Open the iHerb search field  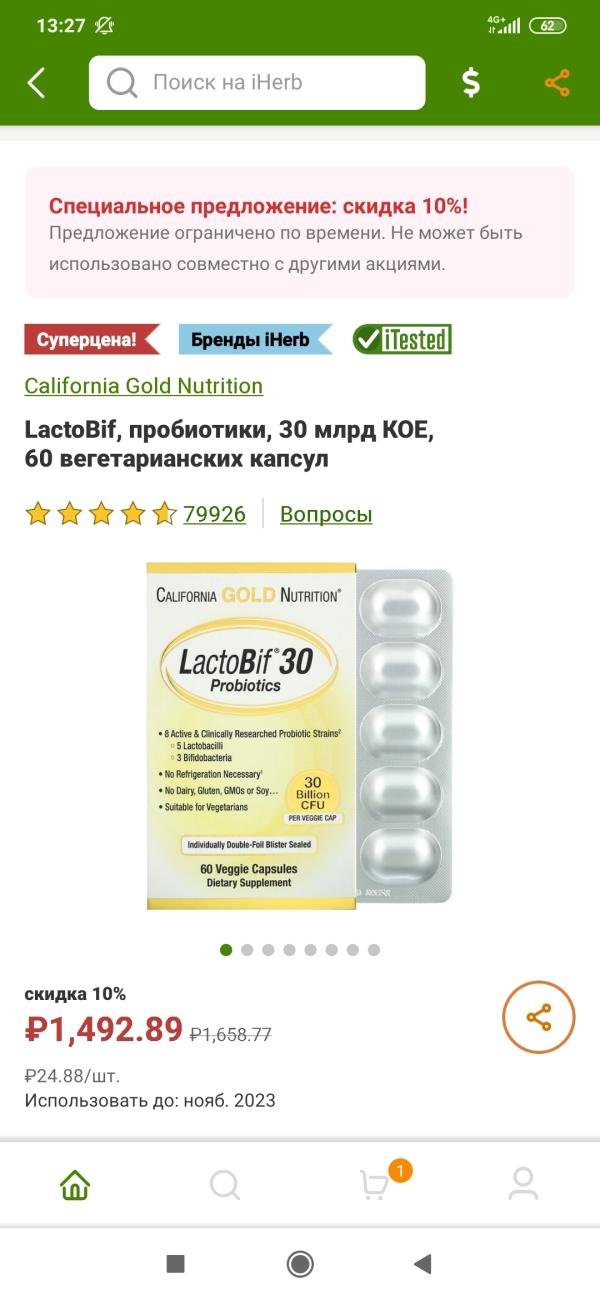[256, 83]
